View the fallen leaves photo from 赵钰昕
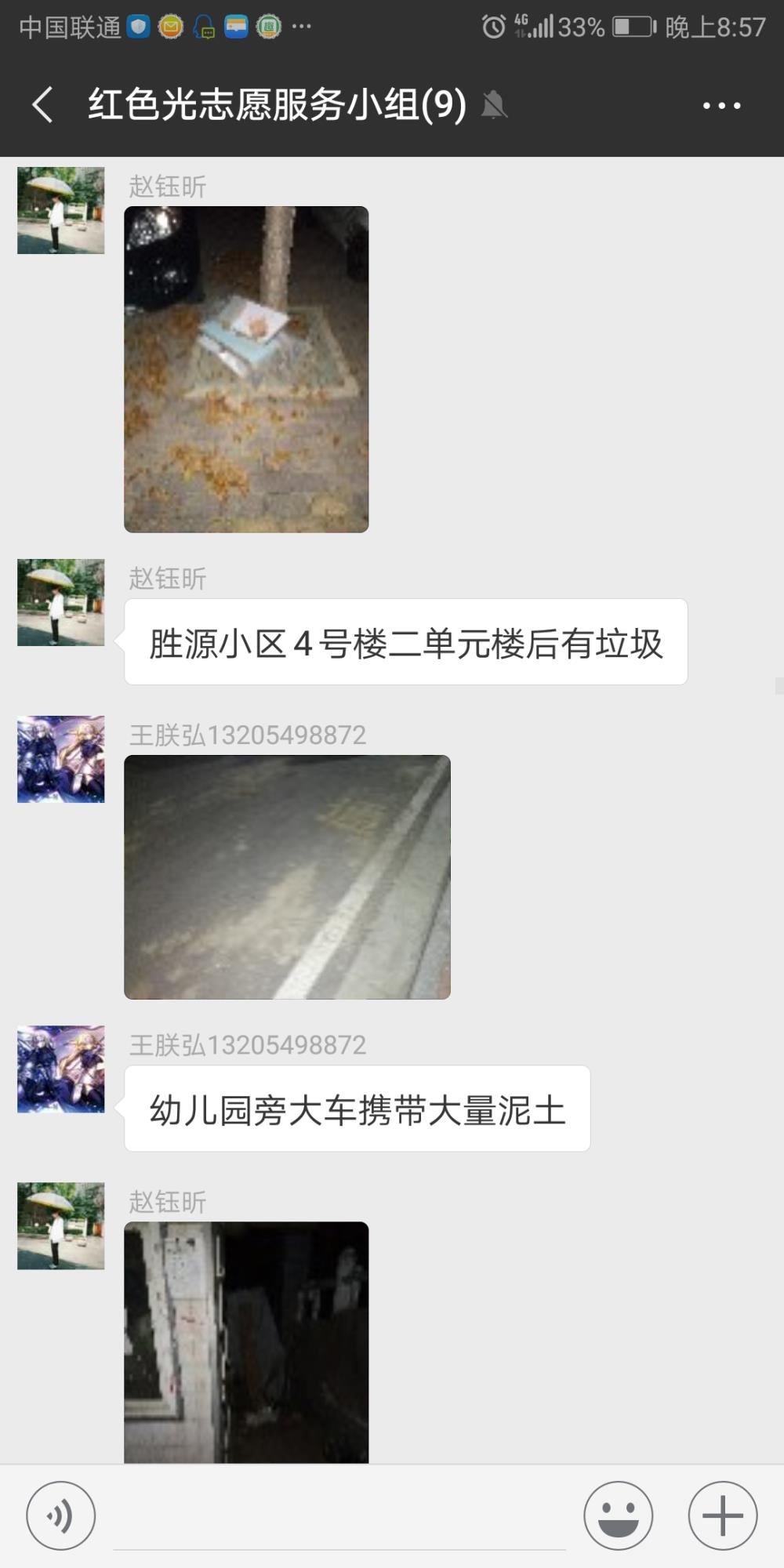This screenshot has height=1568, width=784. (246, 369)
